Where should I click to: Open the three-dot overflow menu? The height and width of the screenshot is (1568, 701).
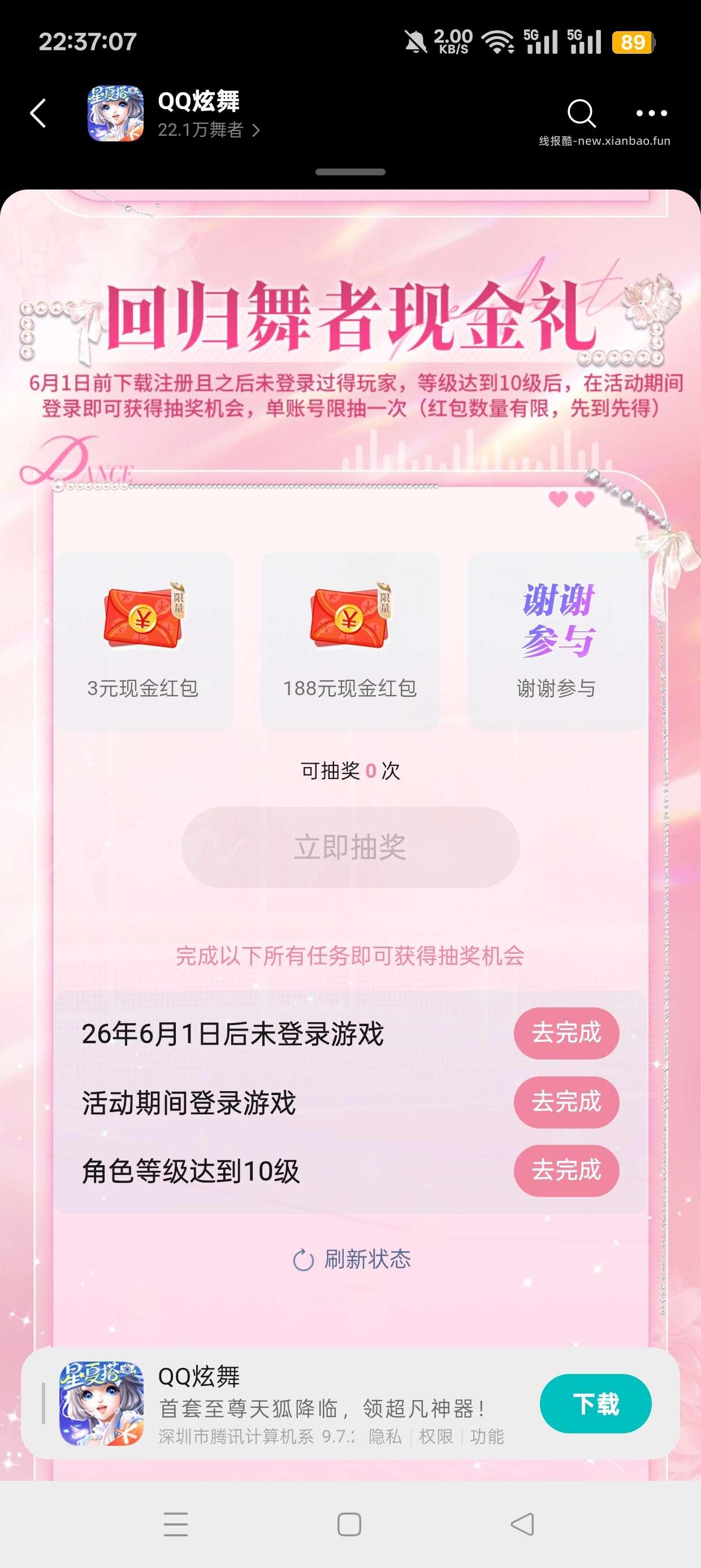[x=651, y=113]
